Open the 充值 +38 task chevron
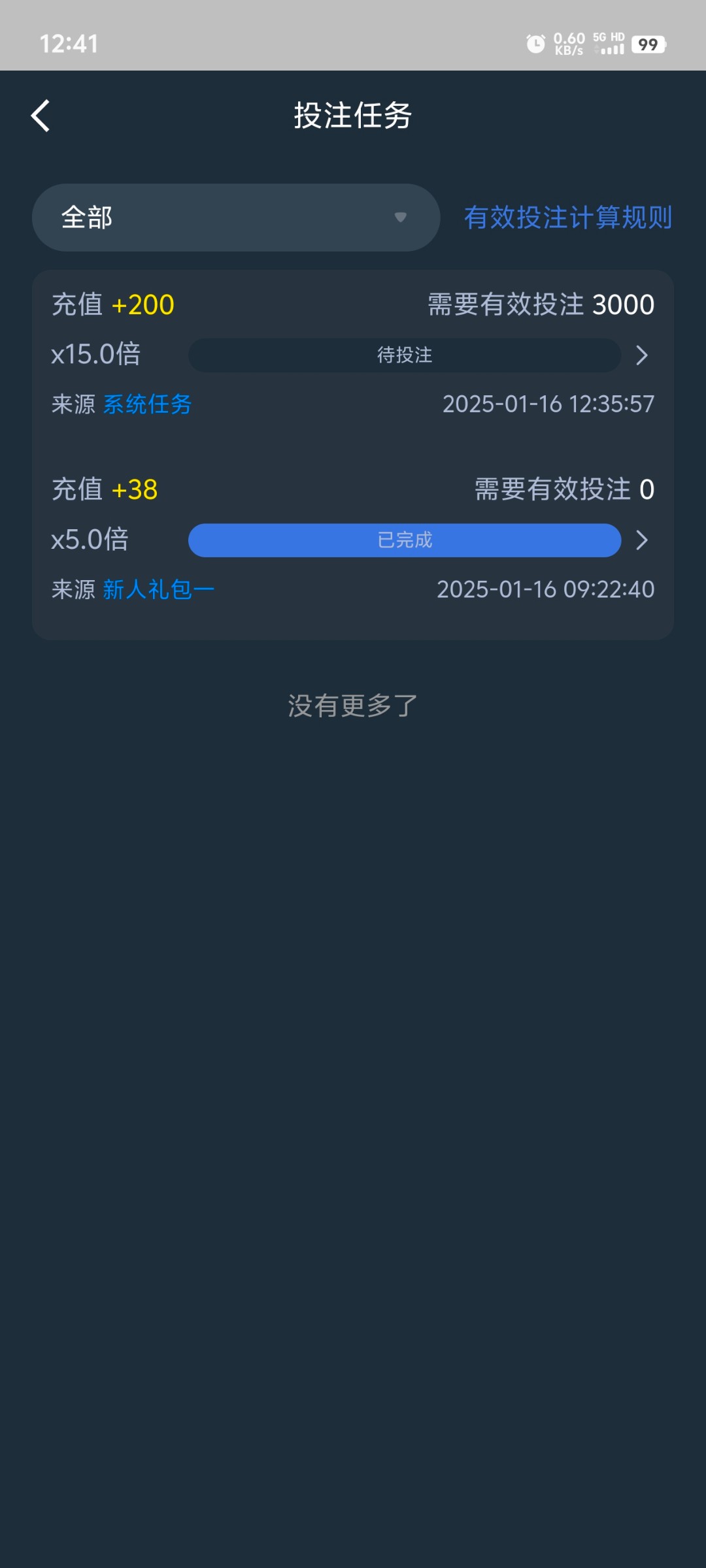Screen dimensions: 706x1568 [642, 540]
